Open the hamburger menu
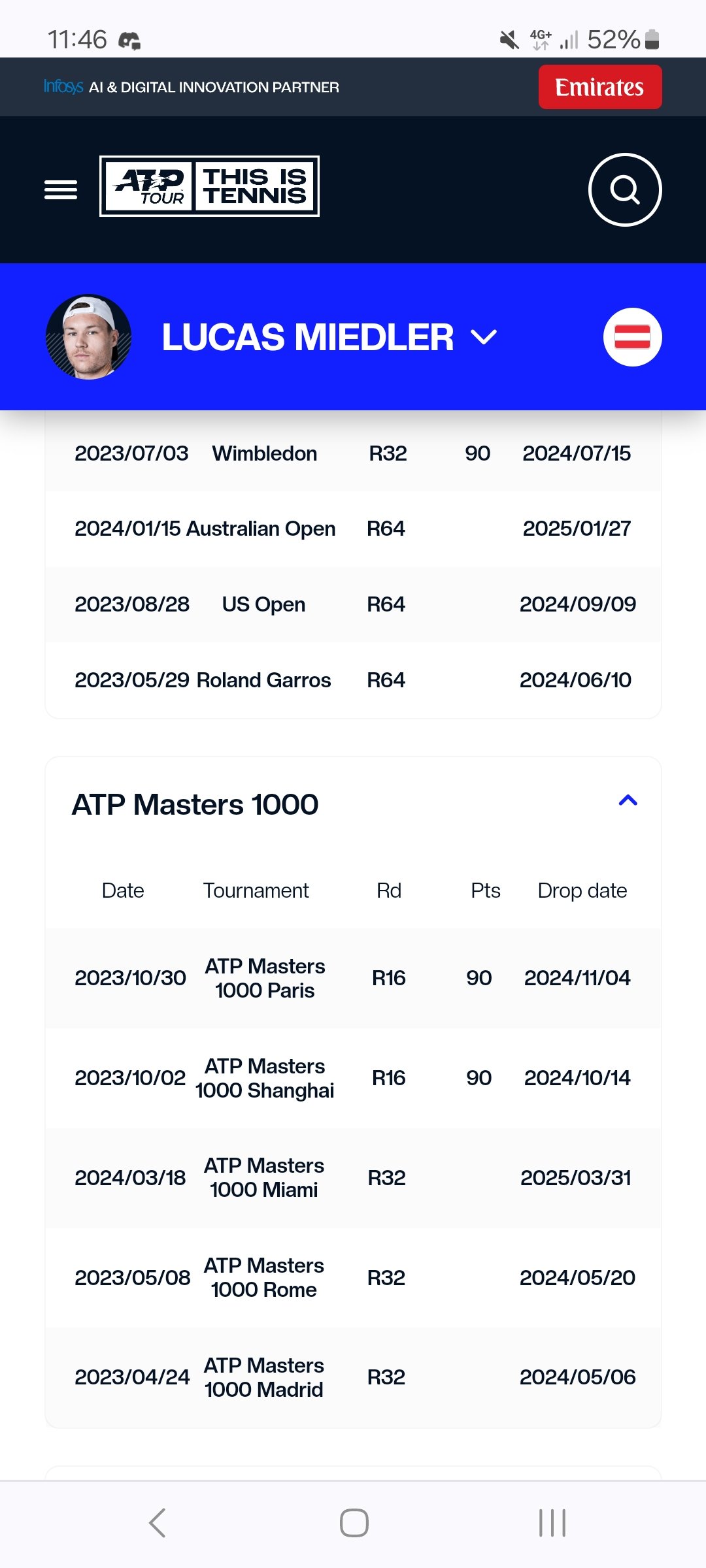This screenshot has height=1568, width=706. 61,190
